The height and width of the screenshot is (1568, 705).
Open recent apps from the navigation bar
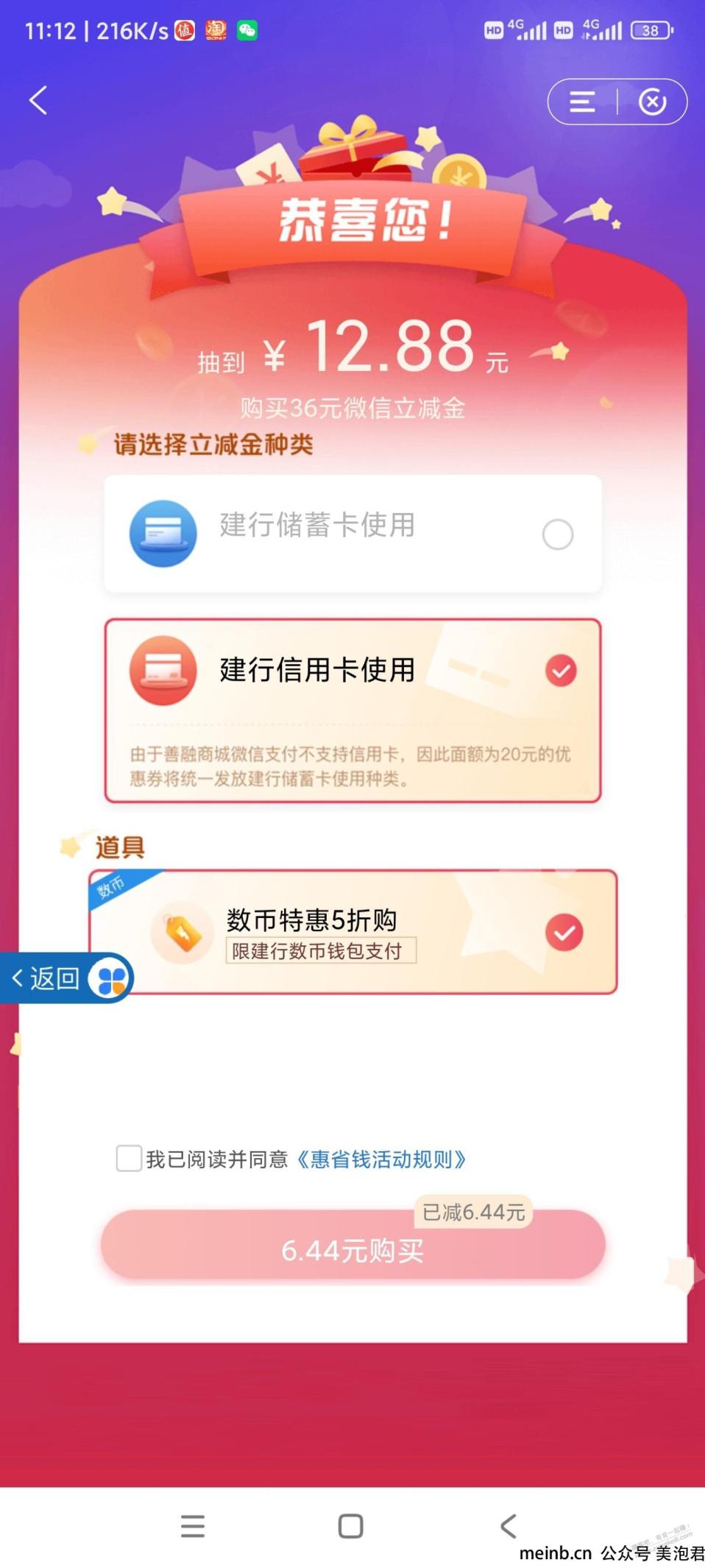click(193, 1526)
